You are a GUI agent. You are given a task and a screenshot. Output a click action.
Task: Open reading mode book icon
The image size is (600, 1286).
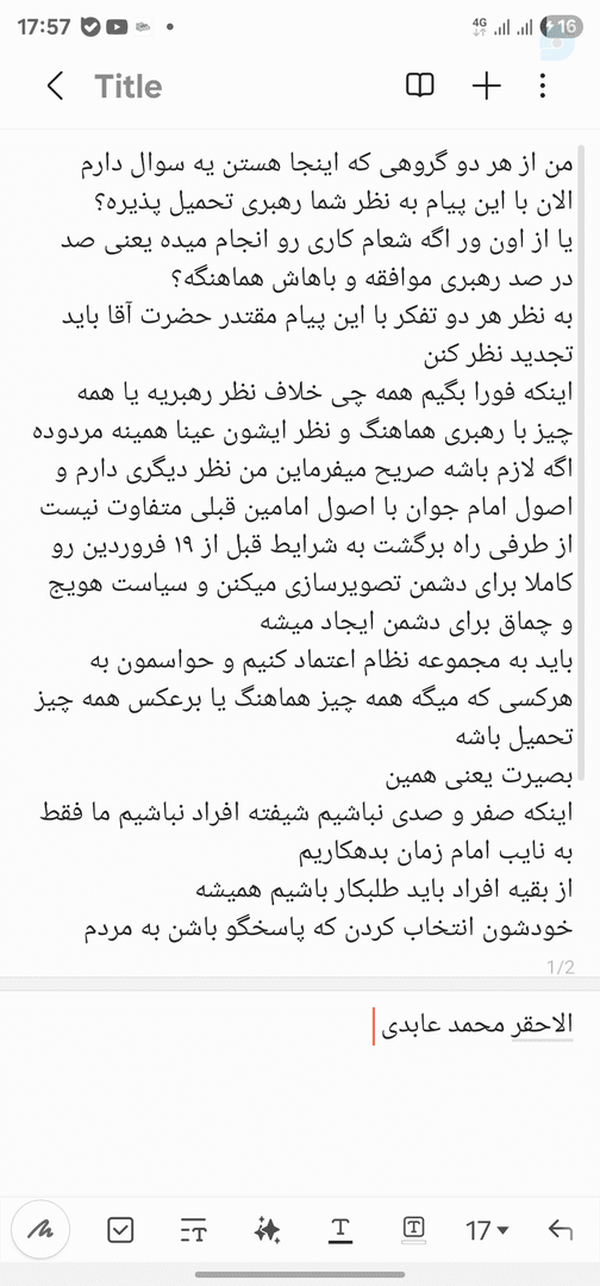coord(419,86)
